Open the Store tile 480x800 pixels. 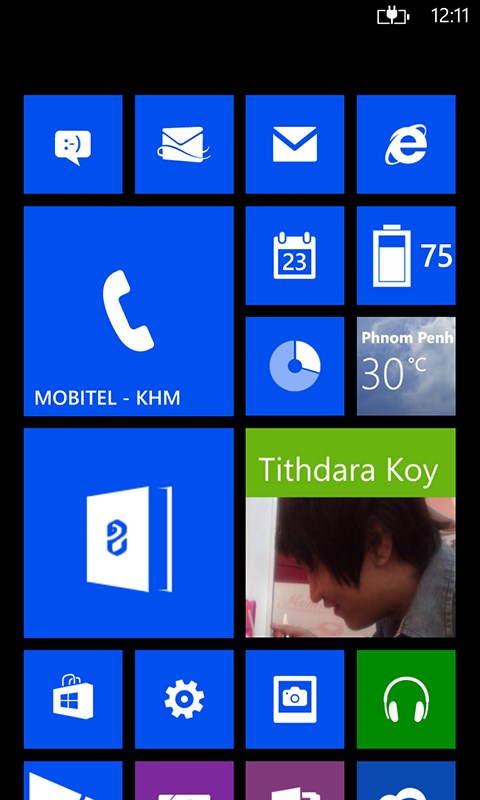click(73, 699)
